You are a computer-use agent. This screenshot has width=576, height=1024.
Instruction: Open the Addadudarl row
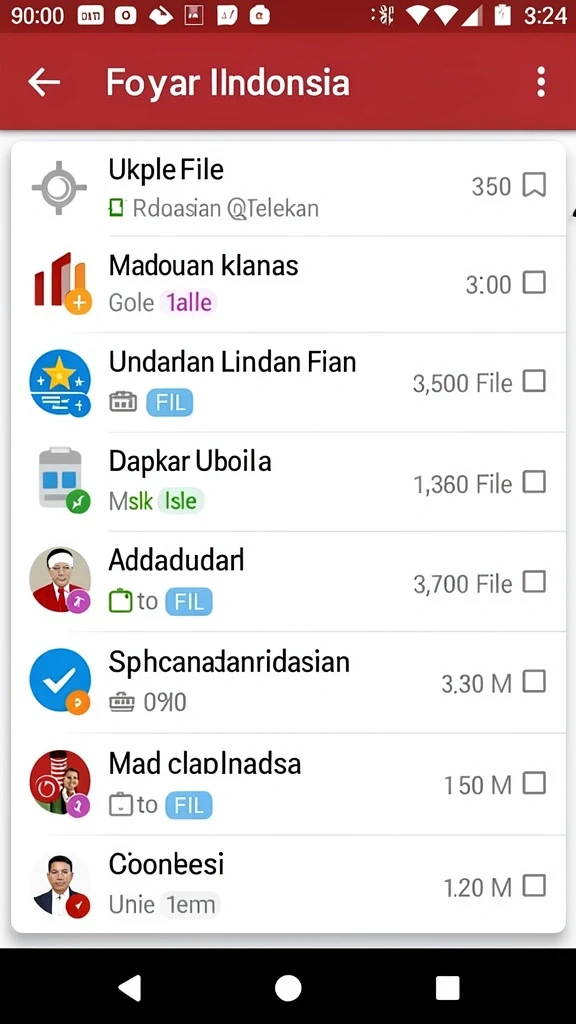click(x=288, y=582)
